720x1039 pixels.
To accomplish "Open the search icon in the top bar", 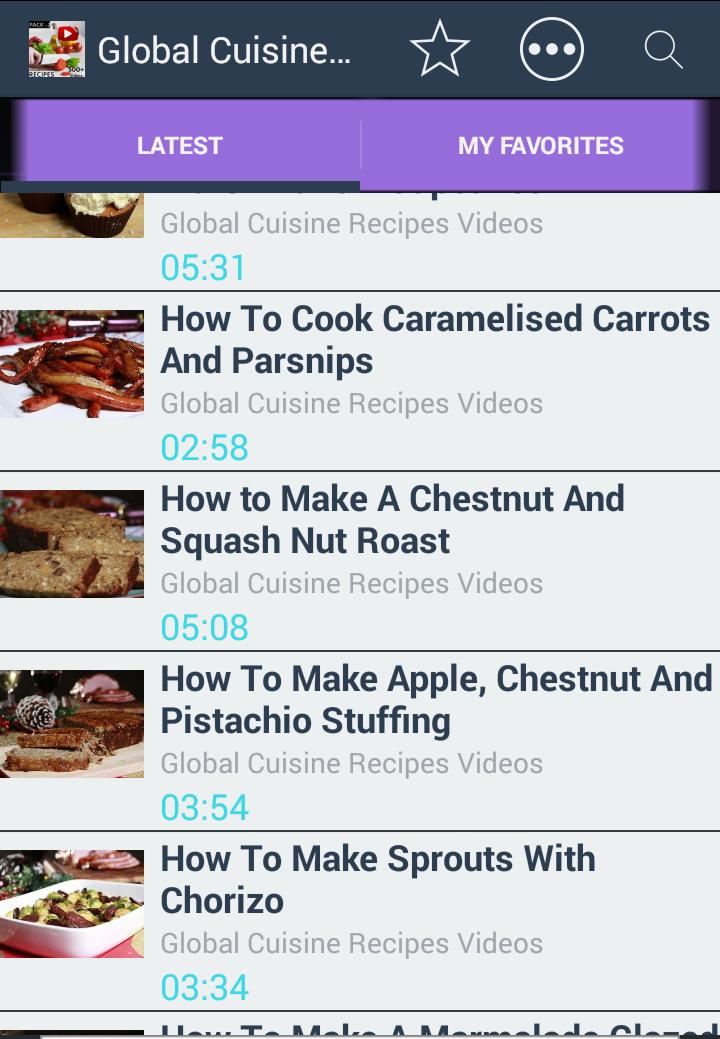I will pos(662,47).
